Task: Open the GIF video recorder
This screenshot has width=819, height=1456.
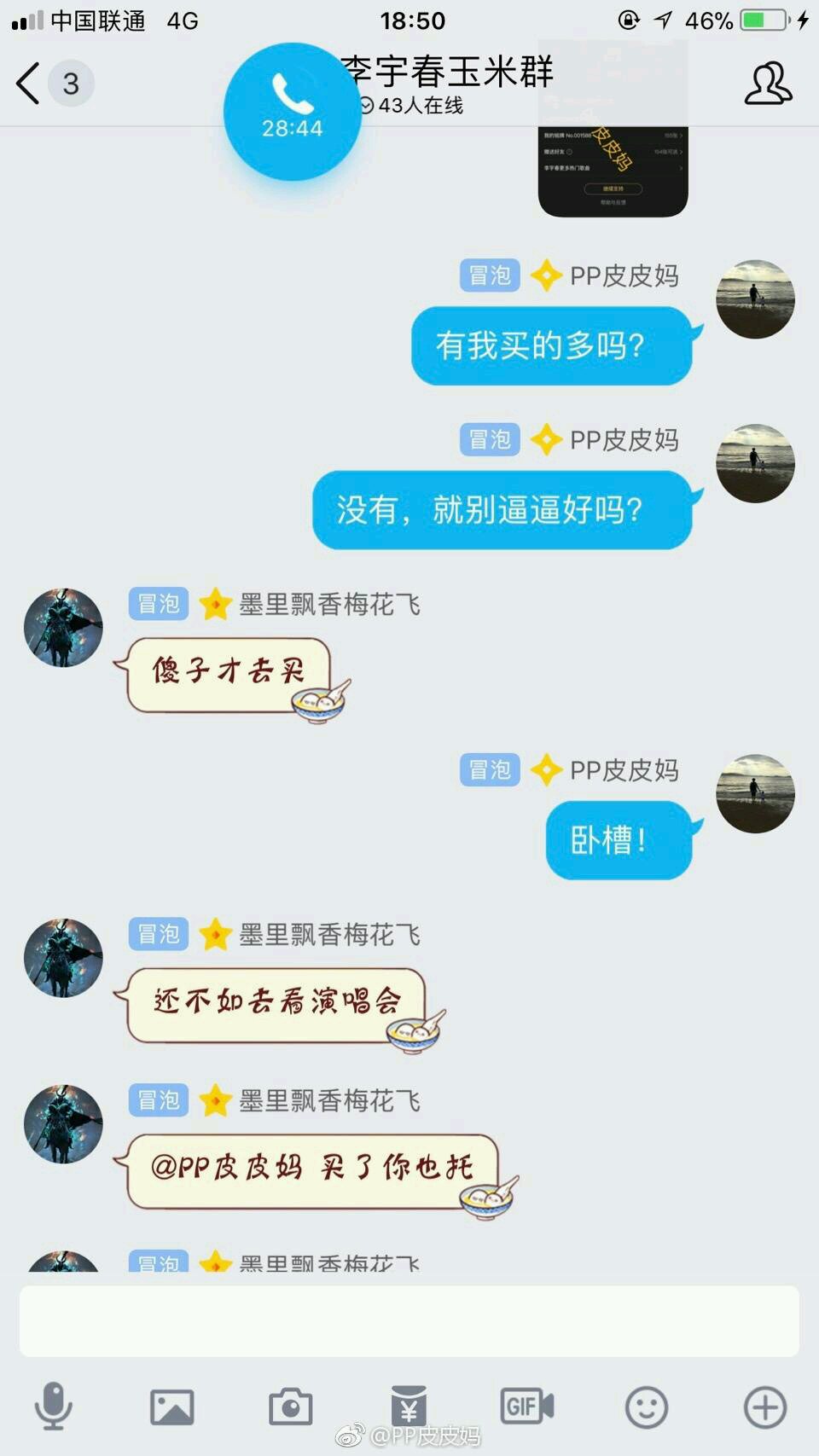Action: click(526, 1406)
